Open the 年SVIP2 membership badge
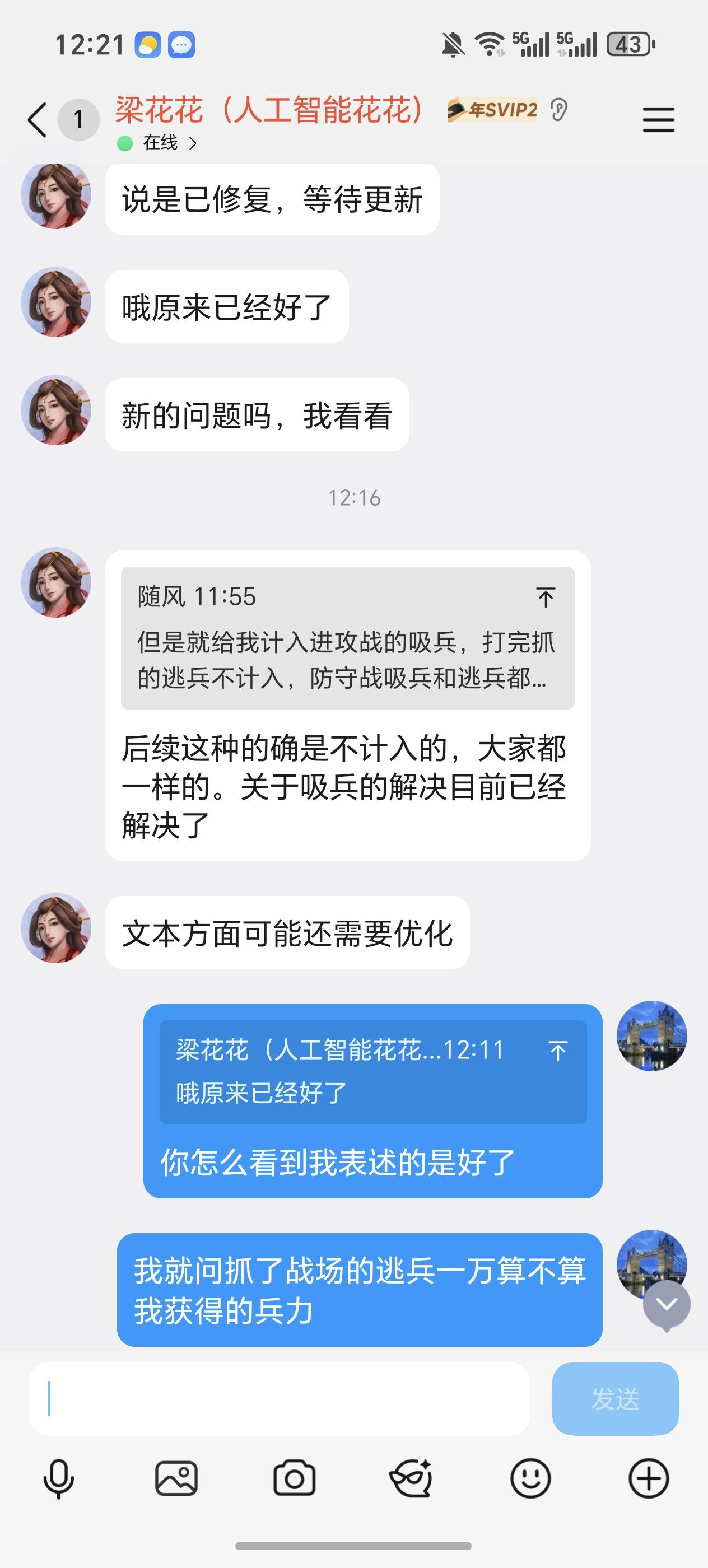708x1568 pixels. 492,110
